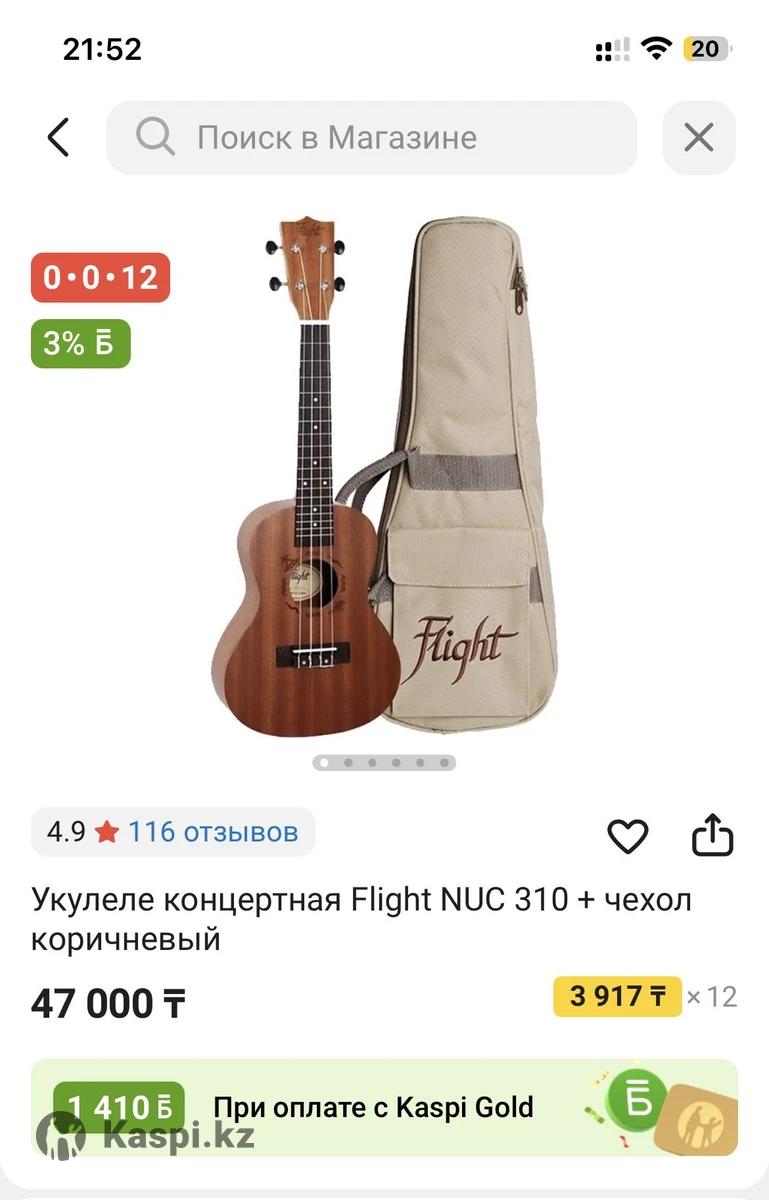Viewport: 769px width, 1200px height.
Task: Tap the 'Поиск в Магазине' search field
Action: (x=372, y=137)
